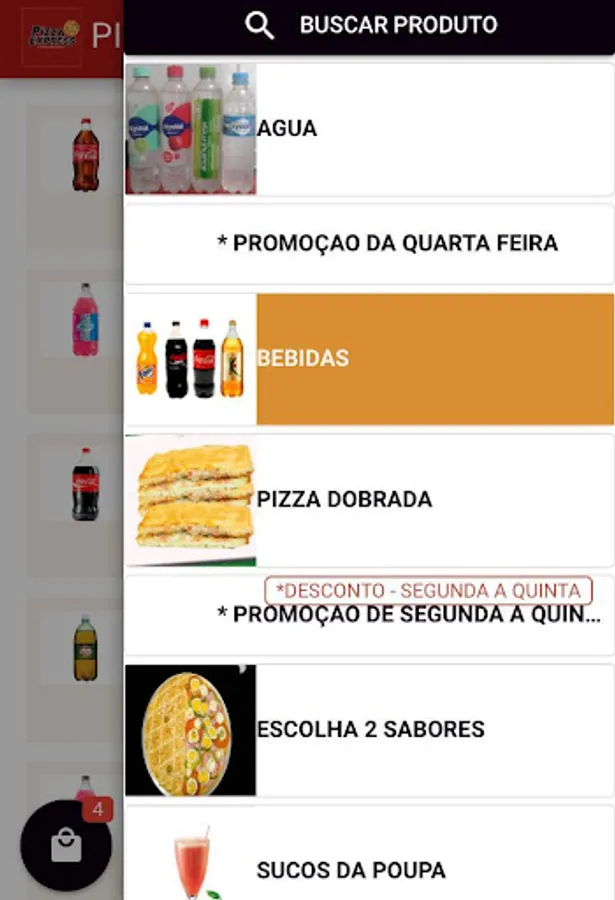Select Promoçao da Quarta Feira category

369,243
